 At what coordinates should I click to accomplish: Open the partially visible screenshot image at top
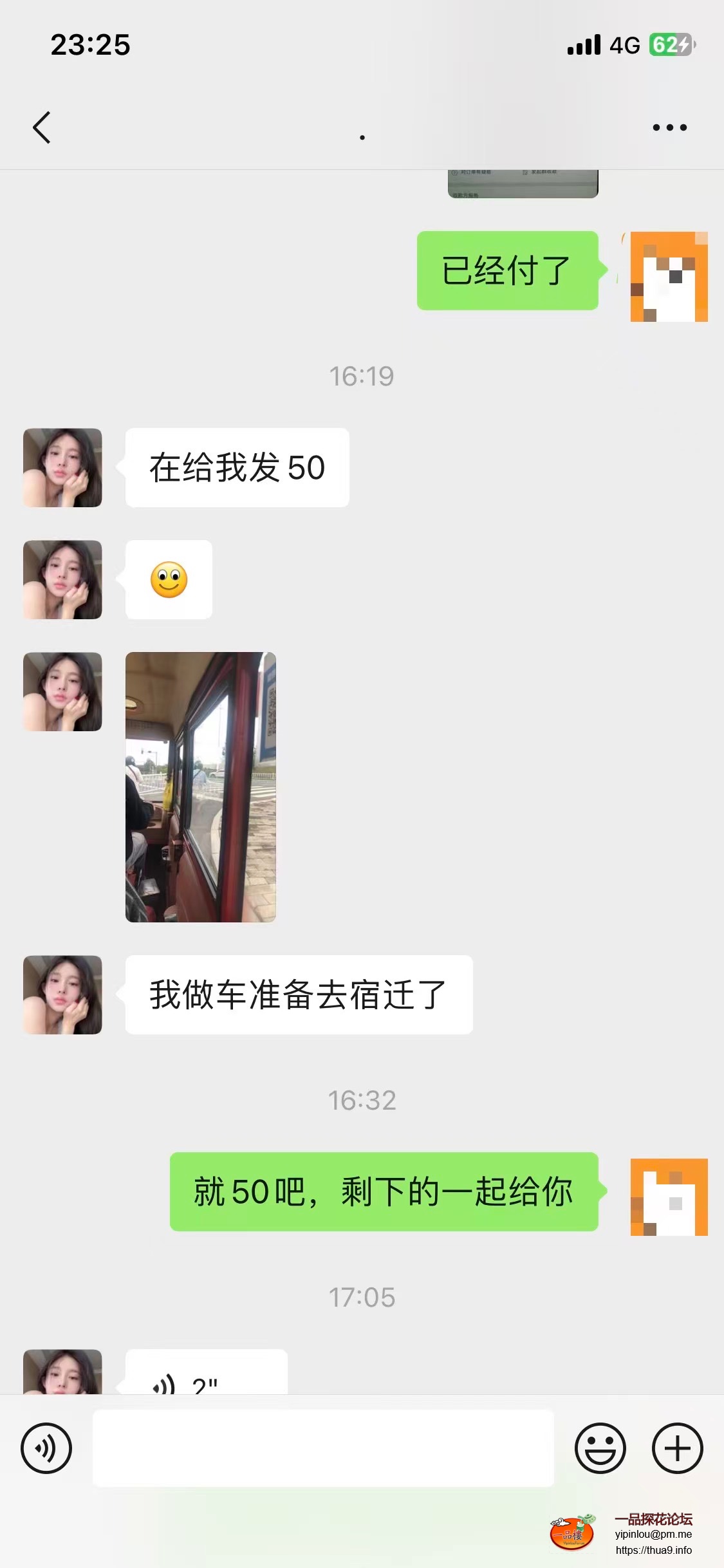click(x=523, y=183)
